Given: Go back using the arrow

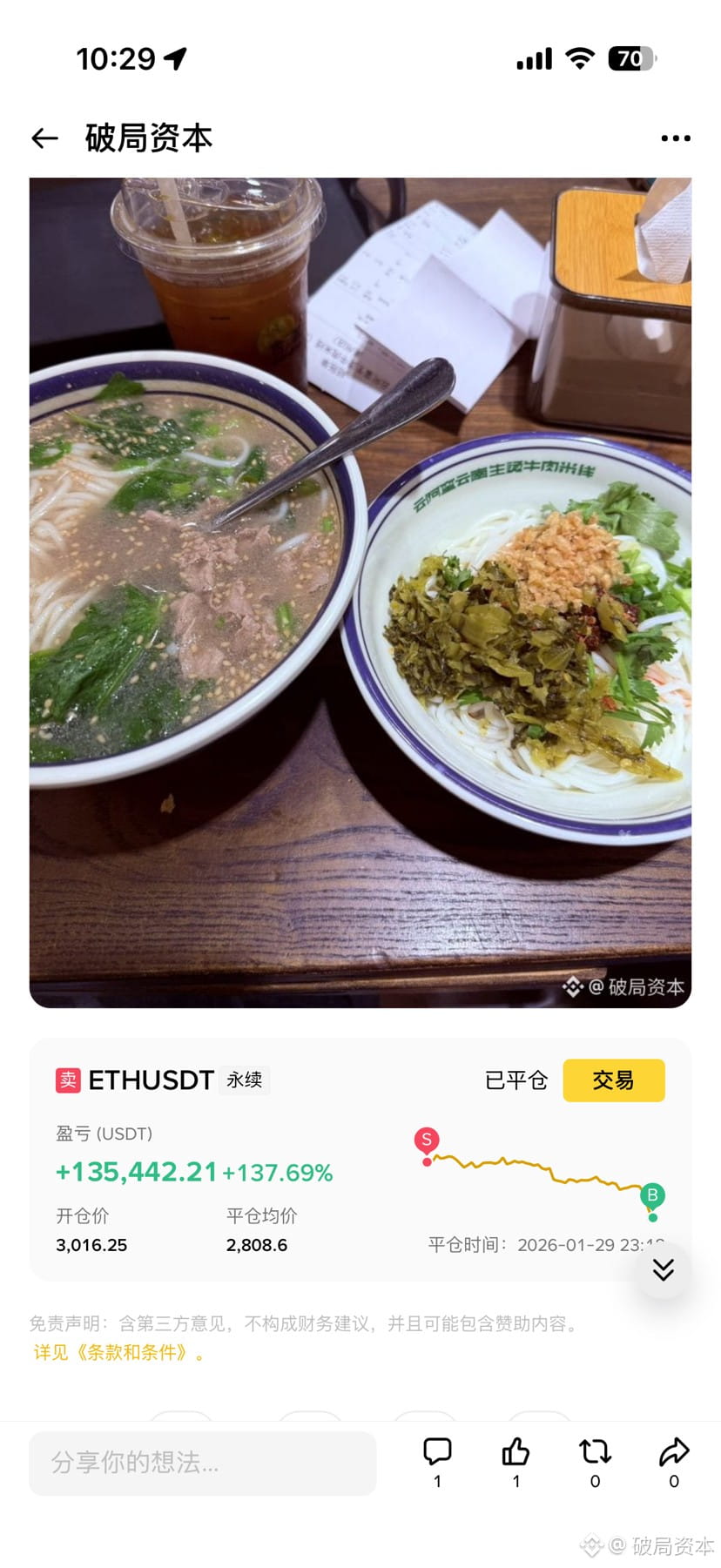Looking at the screenshot, I should [x=44, y=138].
